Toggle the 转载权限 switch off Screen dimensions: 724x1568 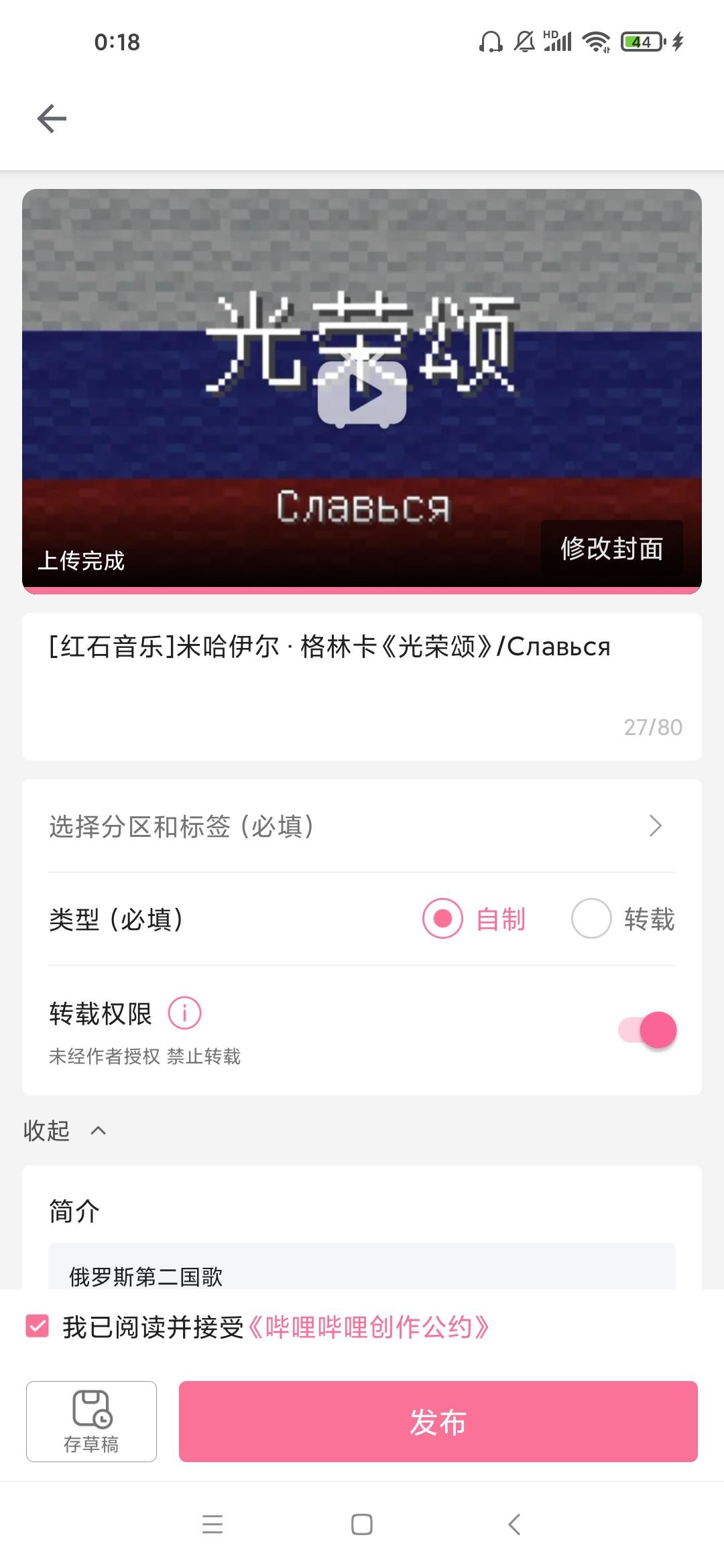coord(648,1030)
